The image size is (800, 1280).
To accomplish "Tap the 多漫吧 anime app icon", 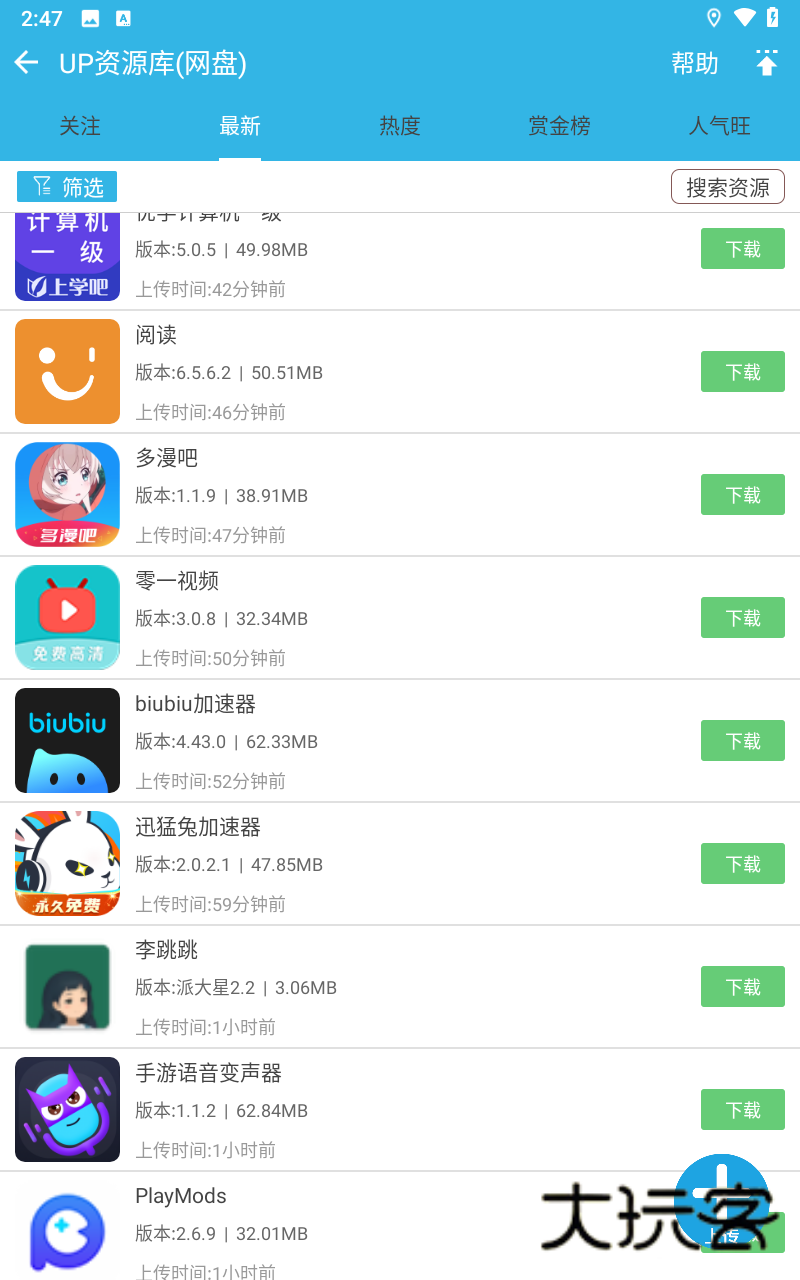I will [67, 494].
